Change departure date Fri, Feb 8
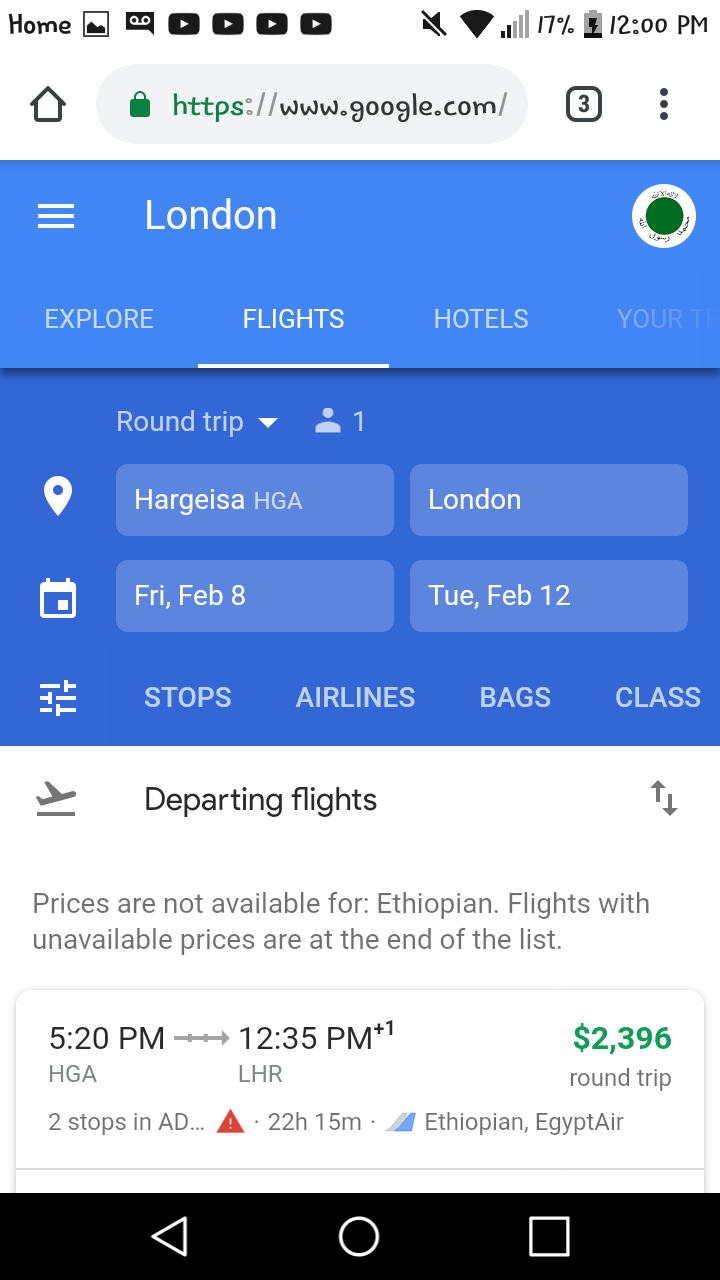This screenshot has height=1280, width=720. (255, 596)
